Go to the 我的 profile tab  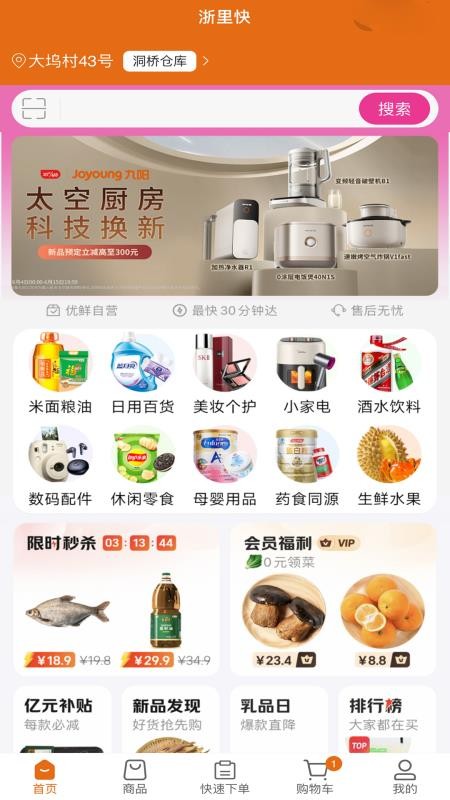click(405, 777)
